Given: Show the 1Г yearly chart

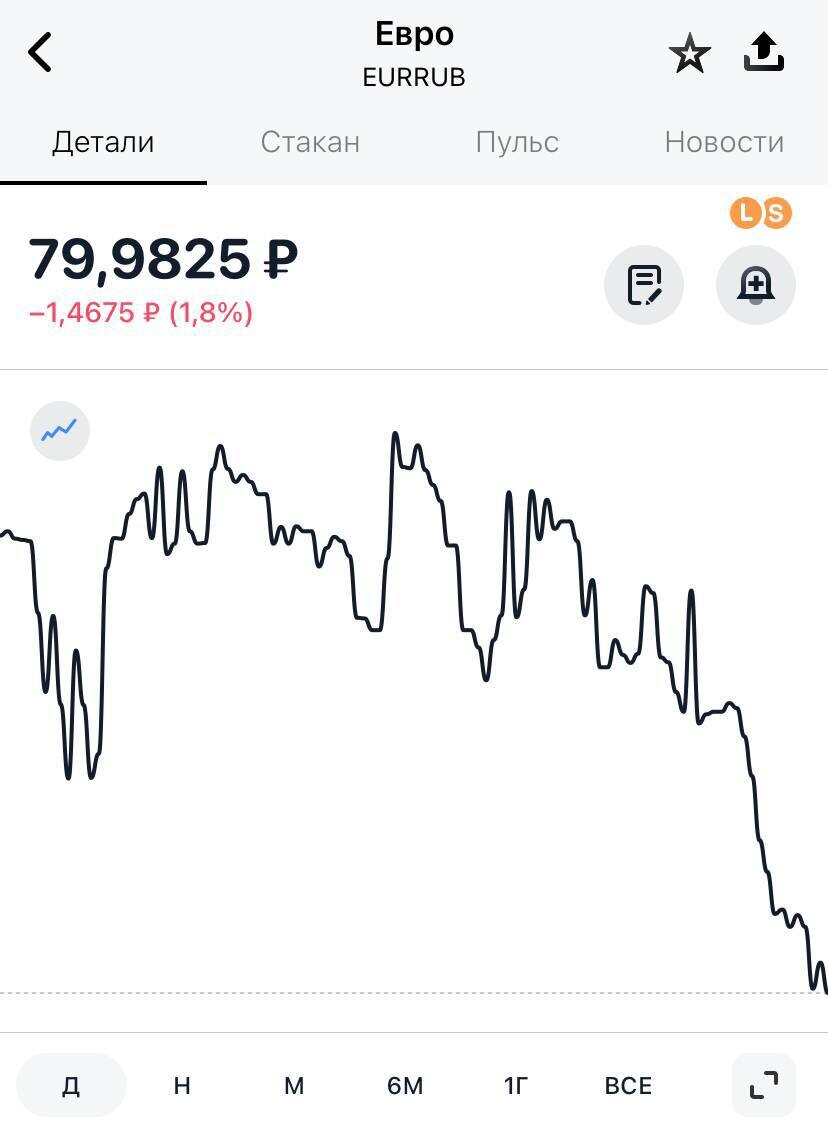Looking at the screenshot, I should (516, 1085).
